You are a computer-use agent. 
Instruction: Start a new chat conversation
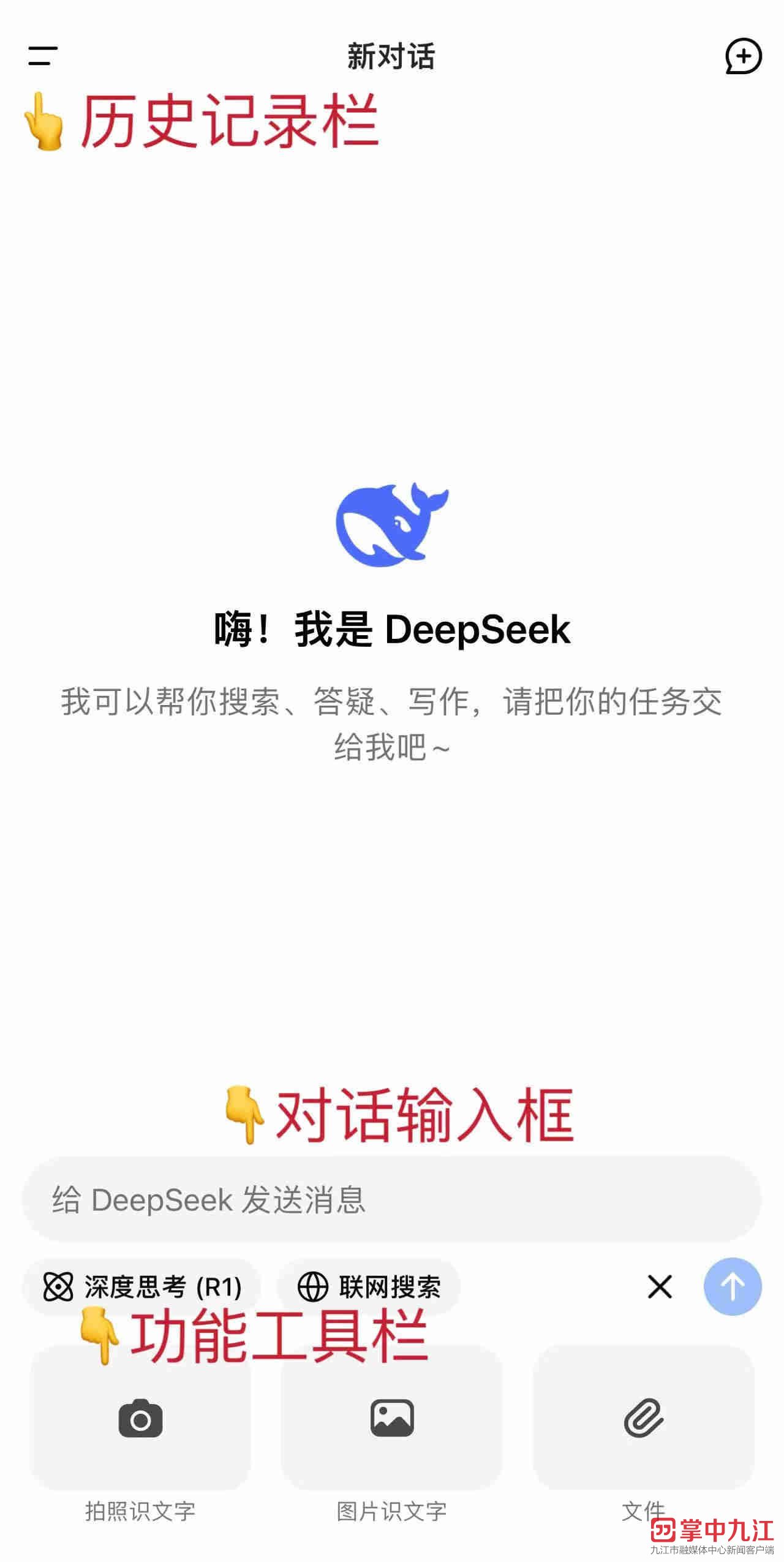(x=743, y=56)
